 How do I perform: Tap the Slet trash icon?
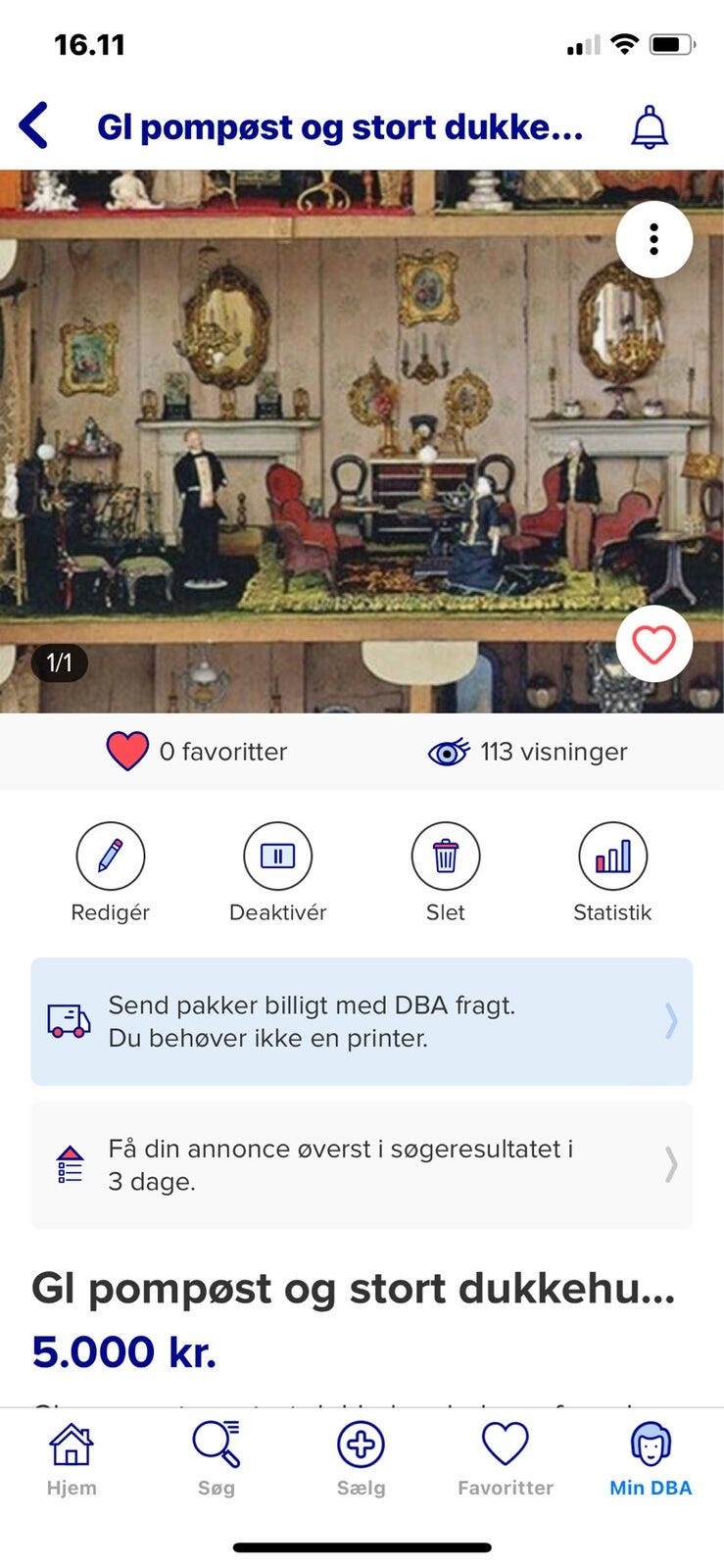click(x=446, y=855)
